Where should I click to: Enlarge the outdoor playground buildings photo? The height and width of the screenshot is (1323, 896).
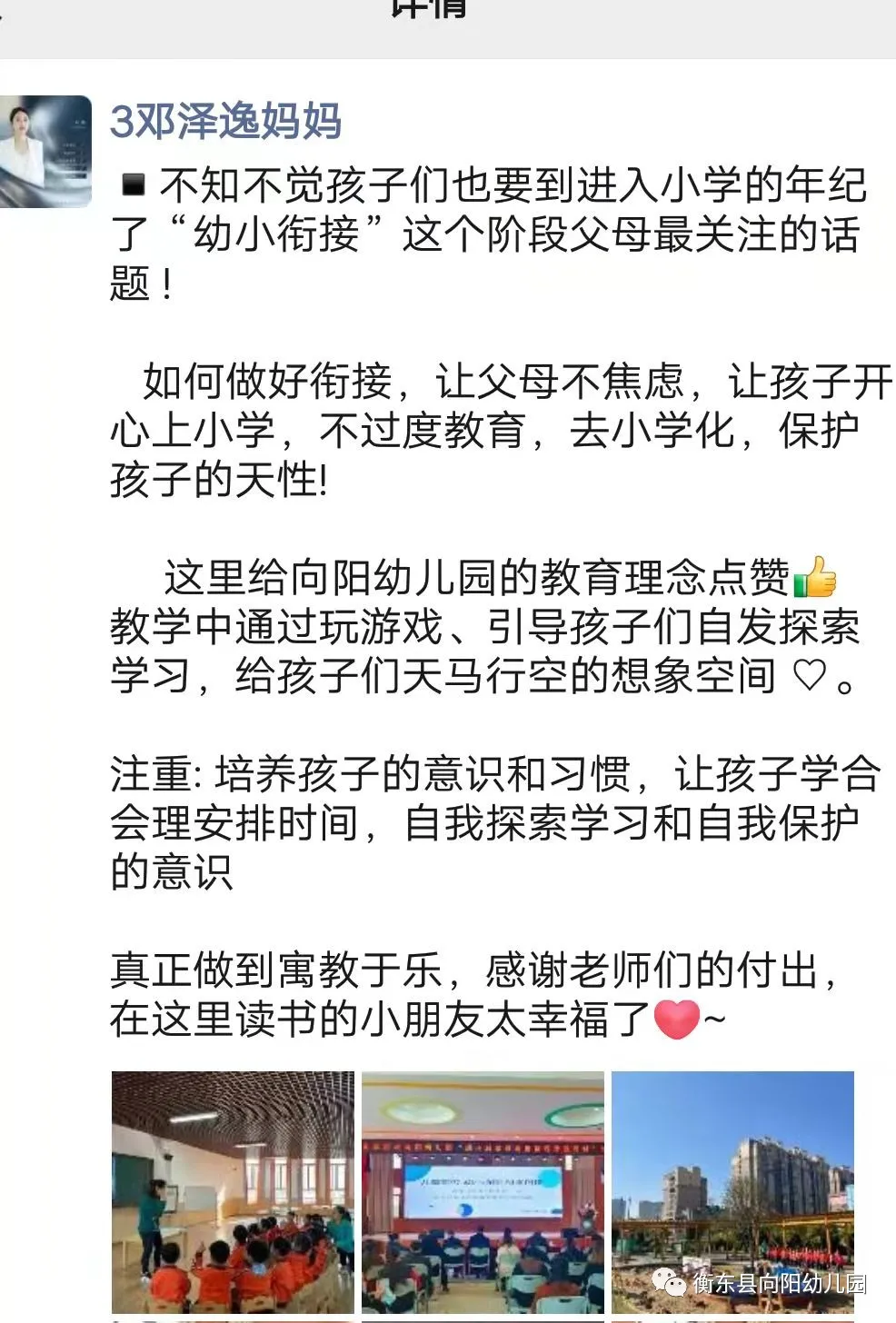pyautogui.click(x=732, y=1191)
